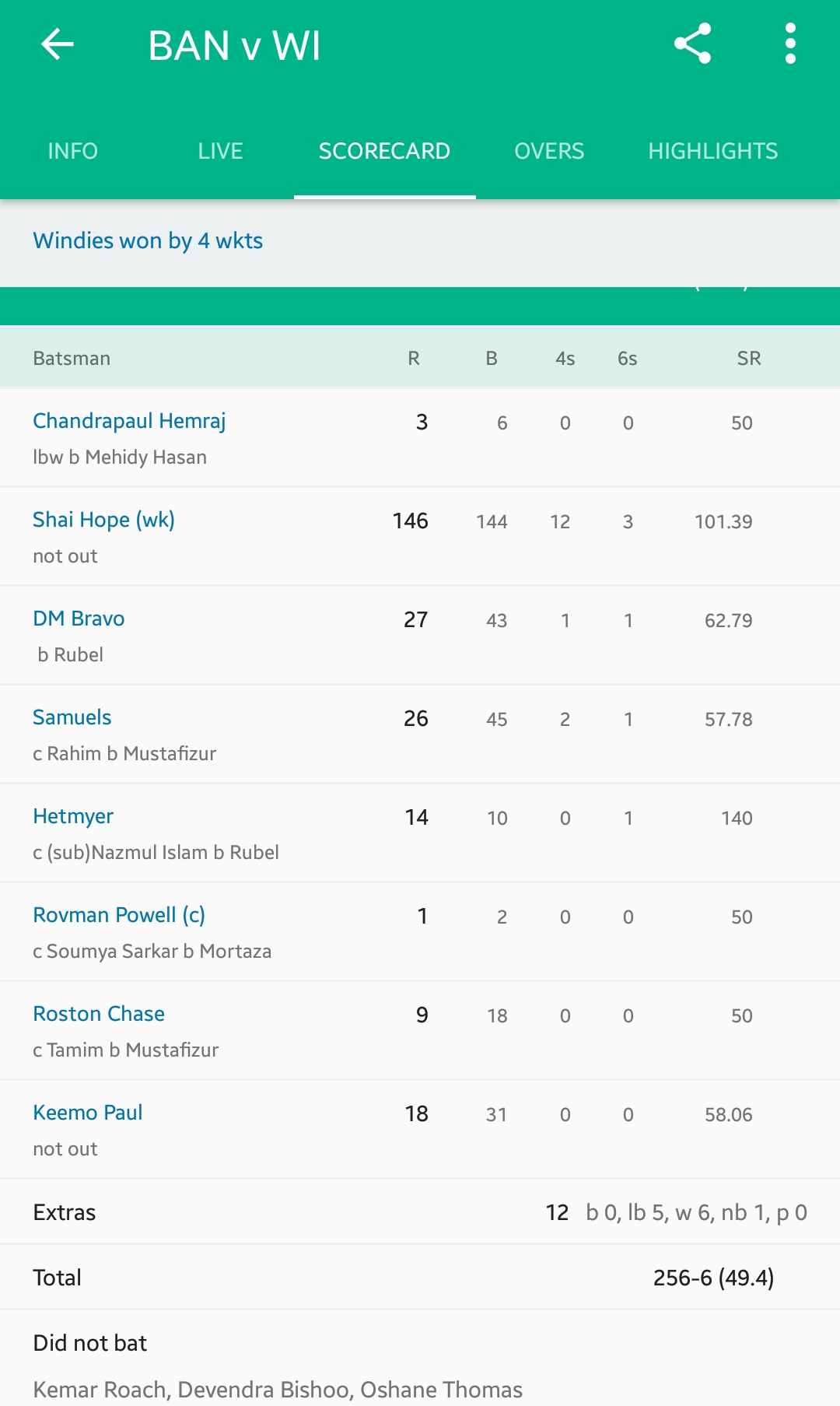840x1406 pixels.
Task: Open Chandrapaul Hemraj's player profile
Action: 129,421
